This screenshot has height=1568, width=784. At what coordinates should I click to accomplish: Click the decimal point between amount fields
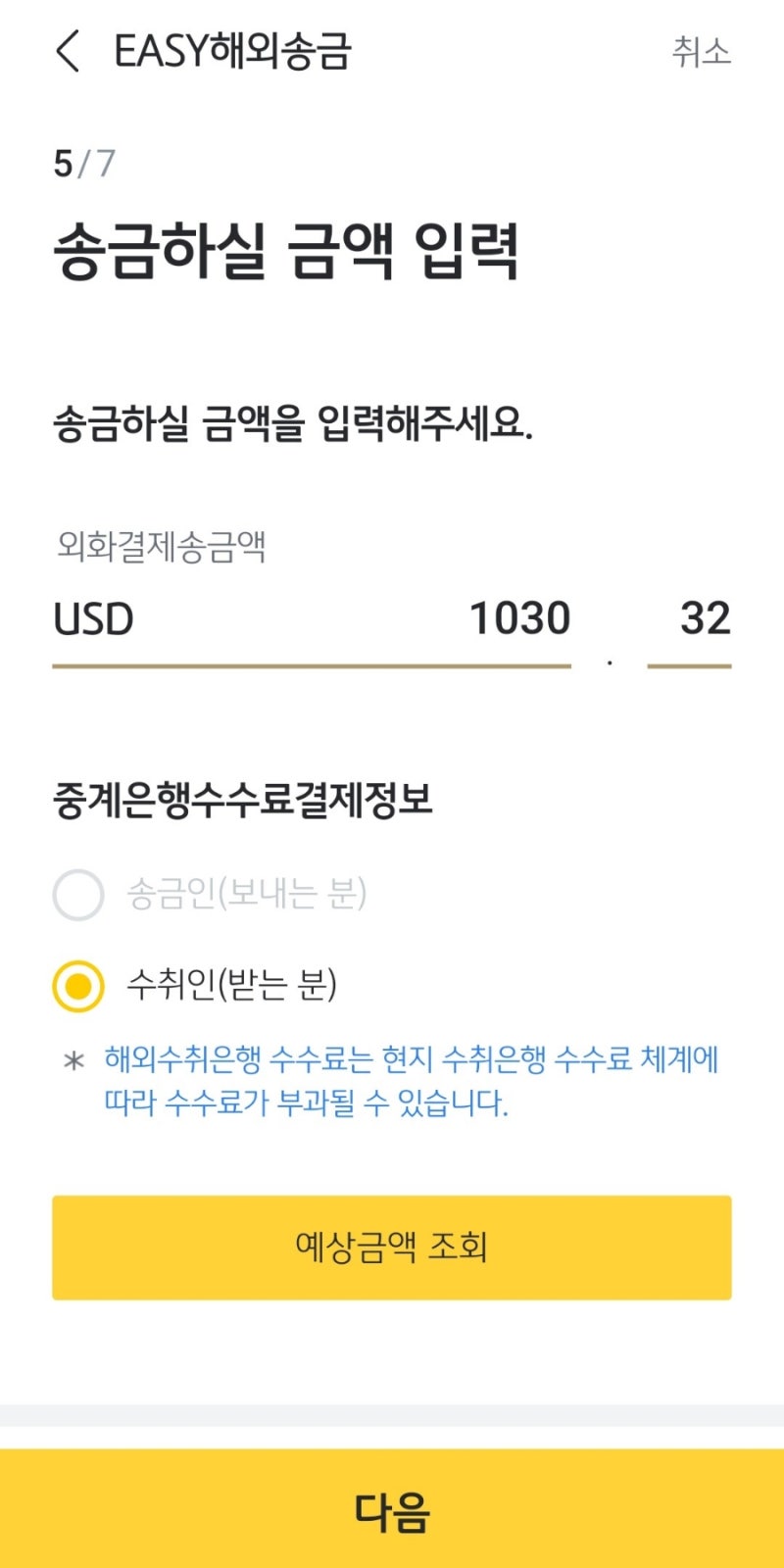coord(611,661)
